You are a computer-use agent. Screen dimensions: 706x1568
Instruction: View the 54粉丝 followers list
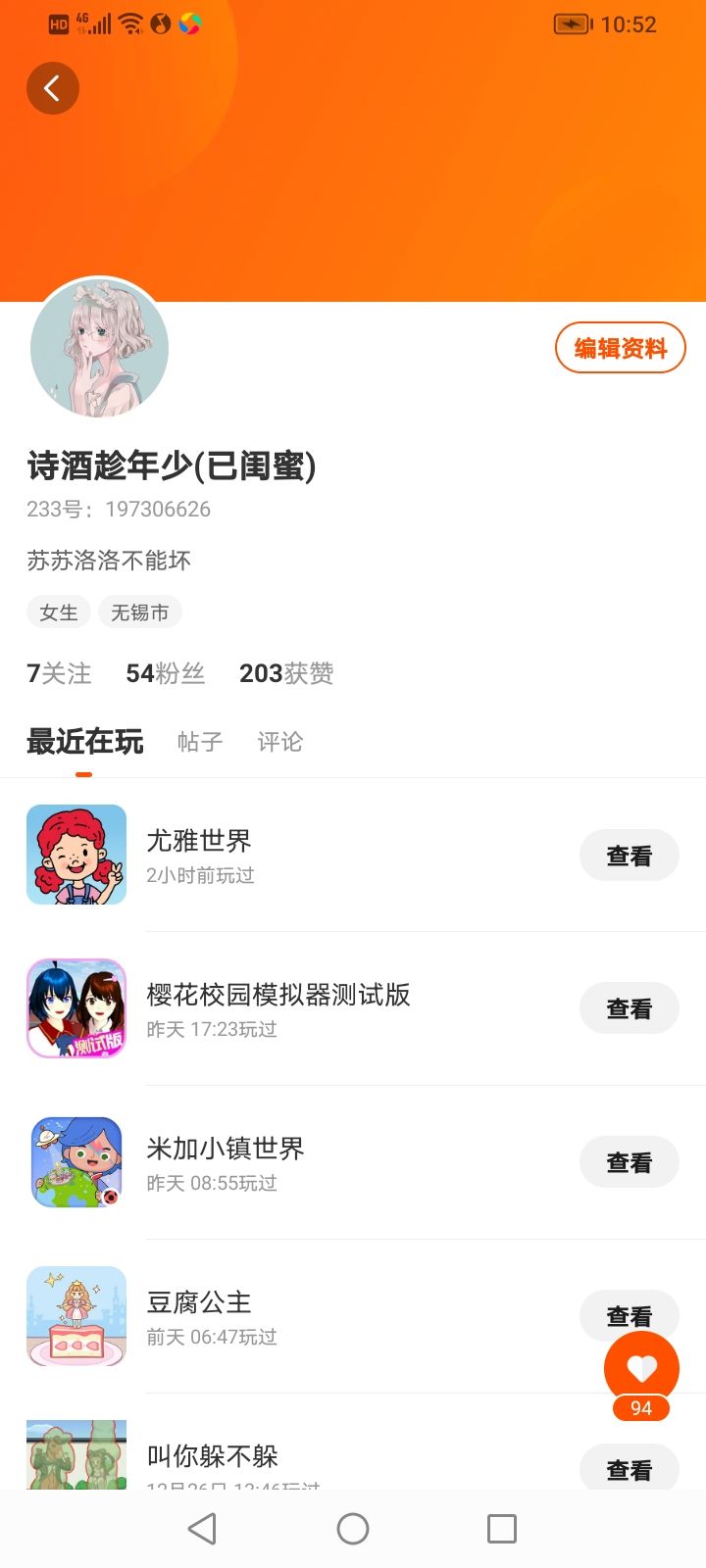coord(166,673)
